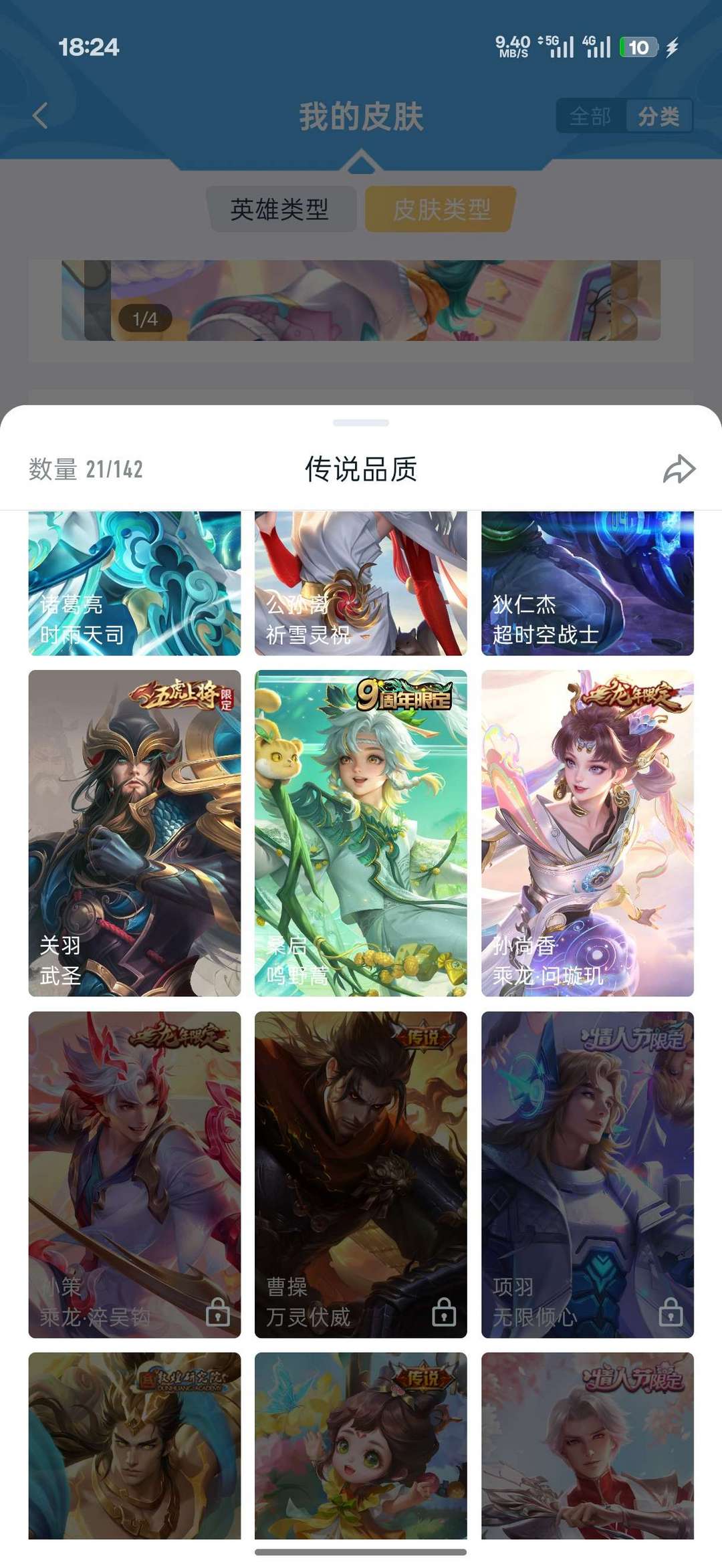Screen dimensions: 722x1568
Task: Open 公孙离 祈雪灵祝 skin card
Action: pyautogui.click(x=360, y=583)
